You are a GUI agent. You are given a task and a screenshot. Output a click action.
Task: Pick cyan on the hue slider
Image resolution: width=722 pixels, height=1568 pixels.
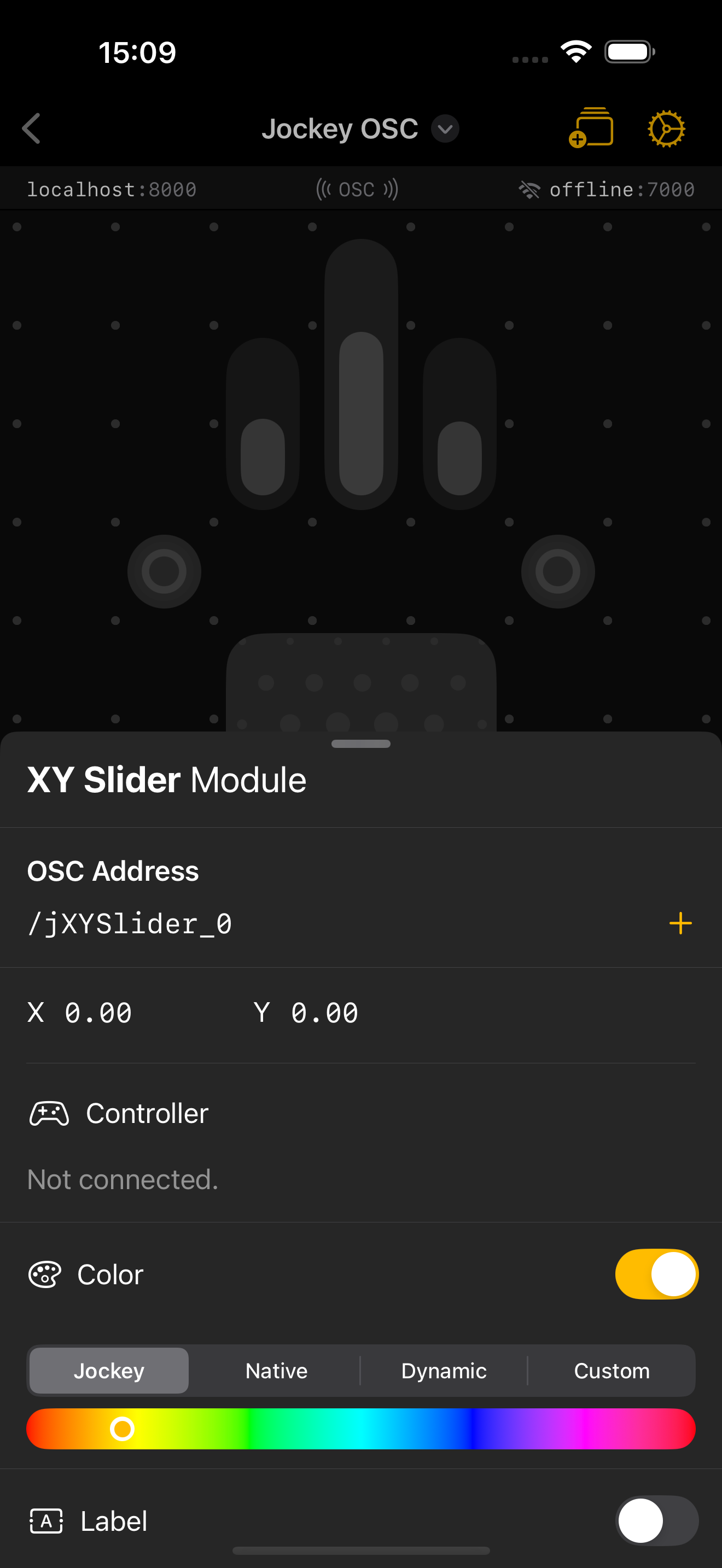point(361,1429)
